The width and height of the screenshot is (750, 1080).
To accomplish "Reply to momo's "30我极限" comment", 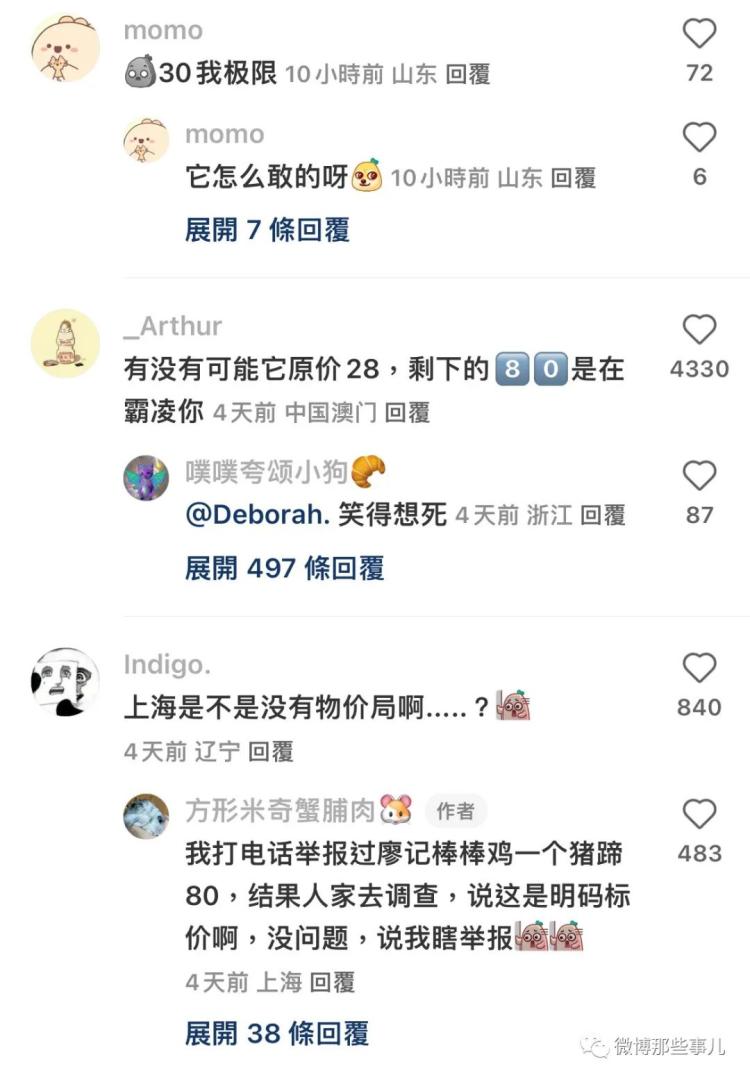I will [467, 74].
